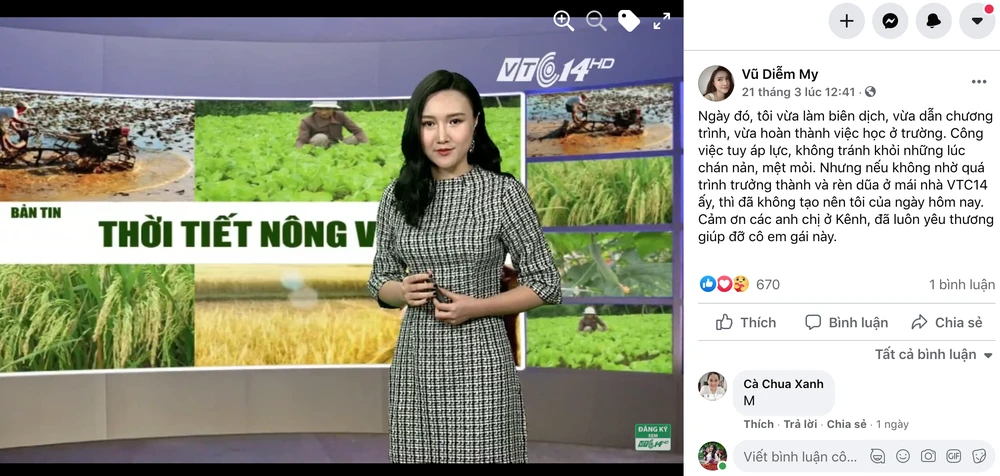1000x476 pixels.
Task: Show the 1 bình luận comment count
Action: [x=961, y=285]
